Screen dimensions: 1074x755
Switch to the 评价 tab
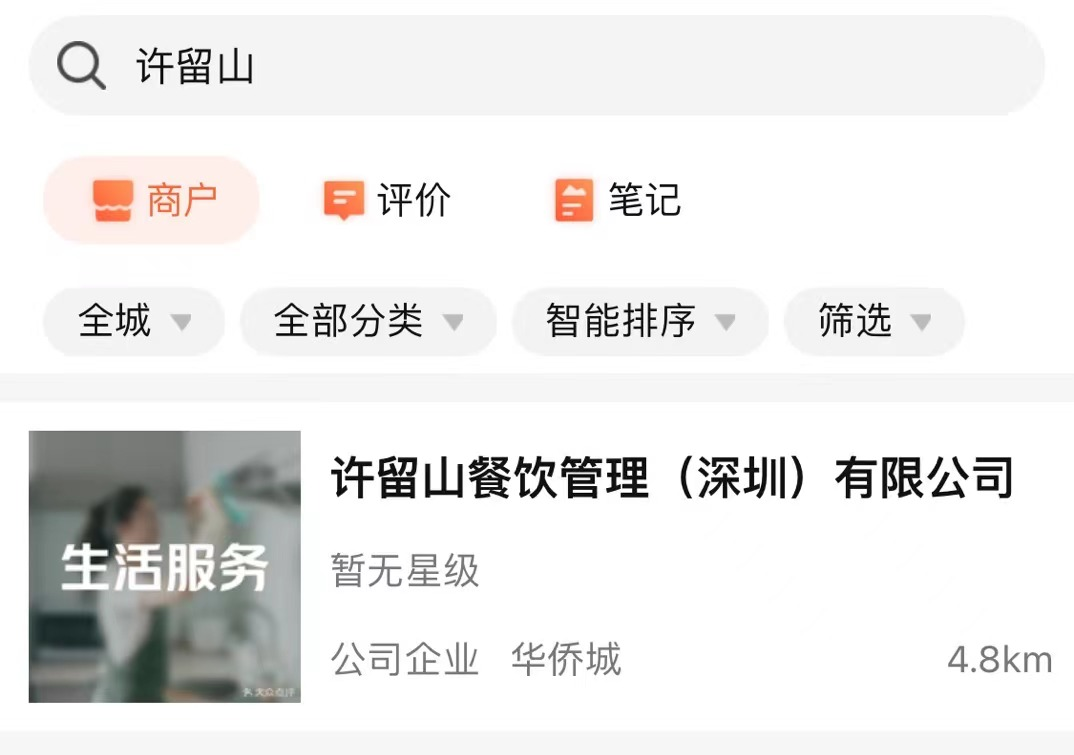(x=387, y=200)
